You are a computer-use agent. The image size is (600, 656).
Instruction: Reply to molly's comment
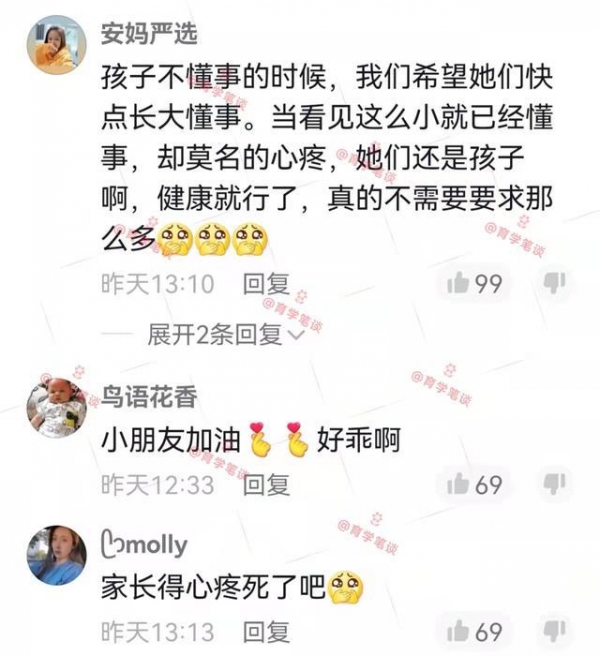[x=267, y=632]
